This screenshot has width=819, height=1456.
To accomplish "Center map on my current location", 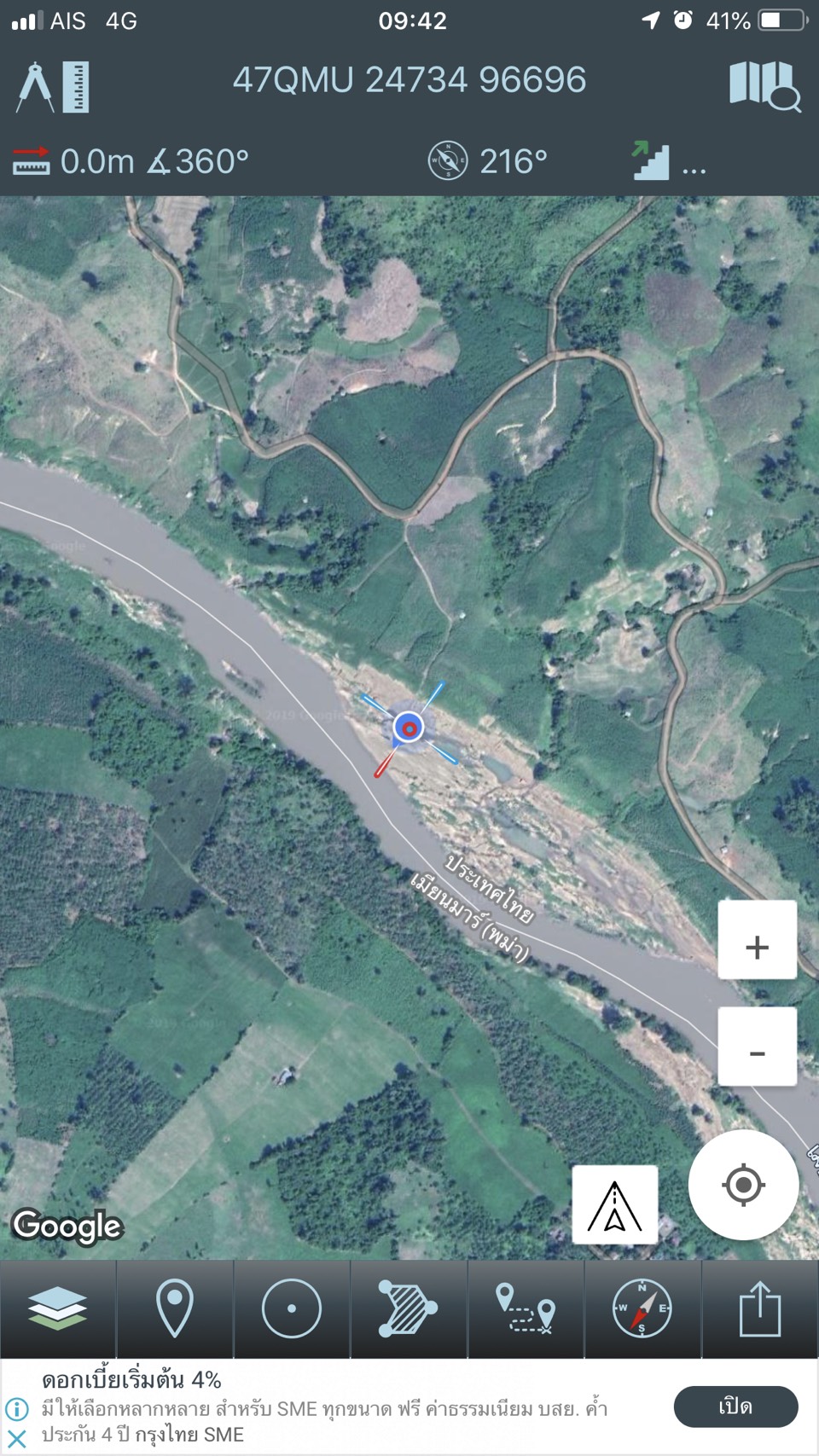I will point(743,1185).
